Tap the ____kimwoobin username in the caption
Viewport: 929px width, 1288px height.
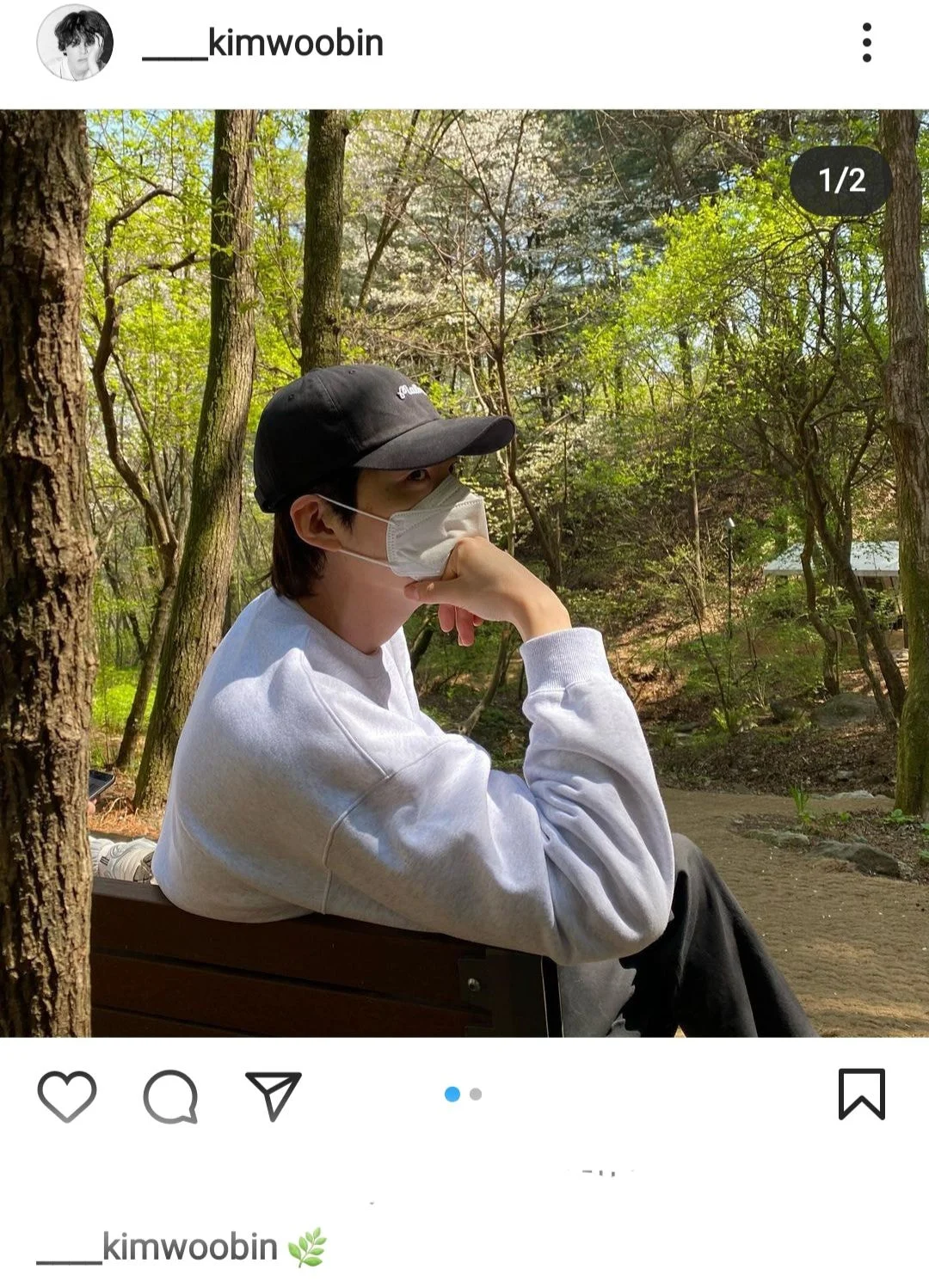point(157,1247)
